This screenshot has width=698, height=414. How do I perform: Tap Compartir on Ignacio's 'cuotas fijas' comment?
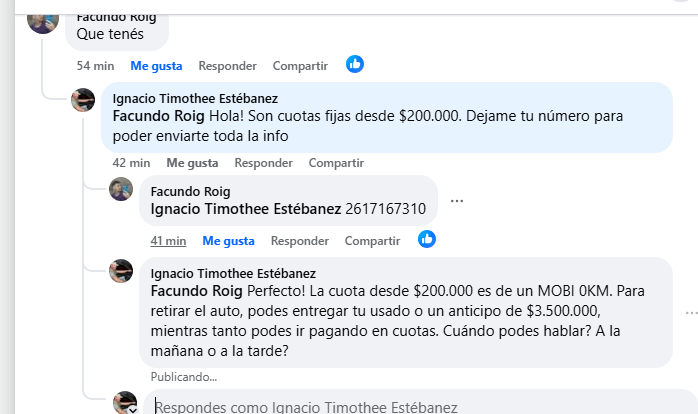(336, 162)
